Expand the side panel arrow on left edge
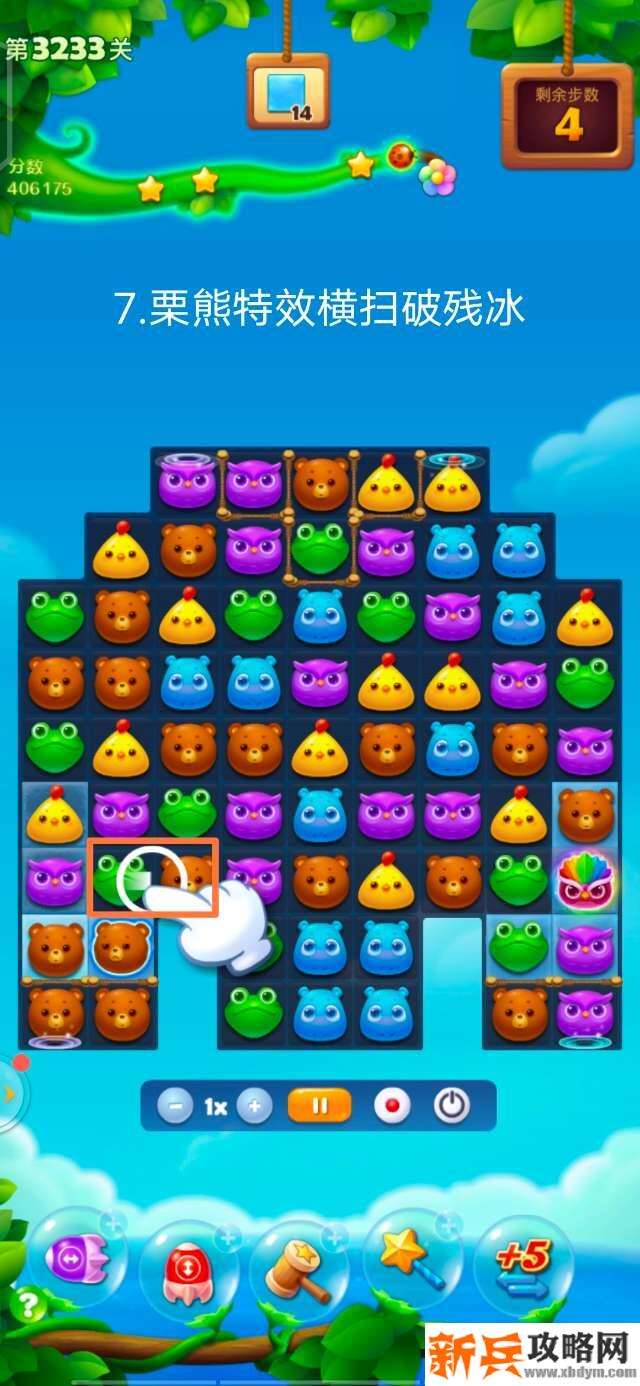The width and height of the screenshot is (640, 1386). tap(9, 1093)
